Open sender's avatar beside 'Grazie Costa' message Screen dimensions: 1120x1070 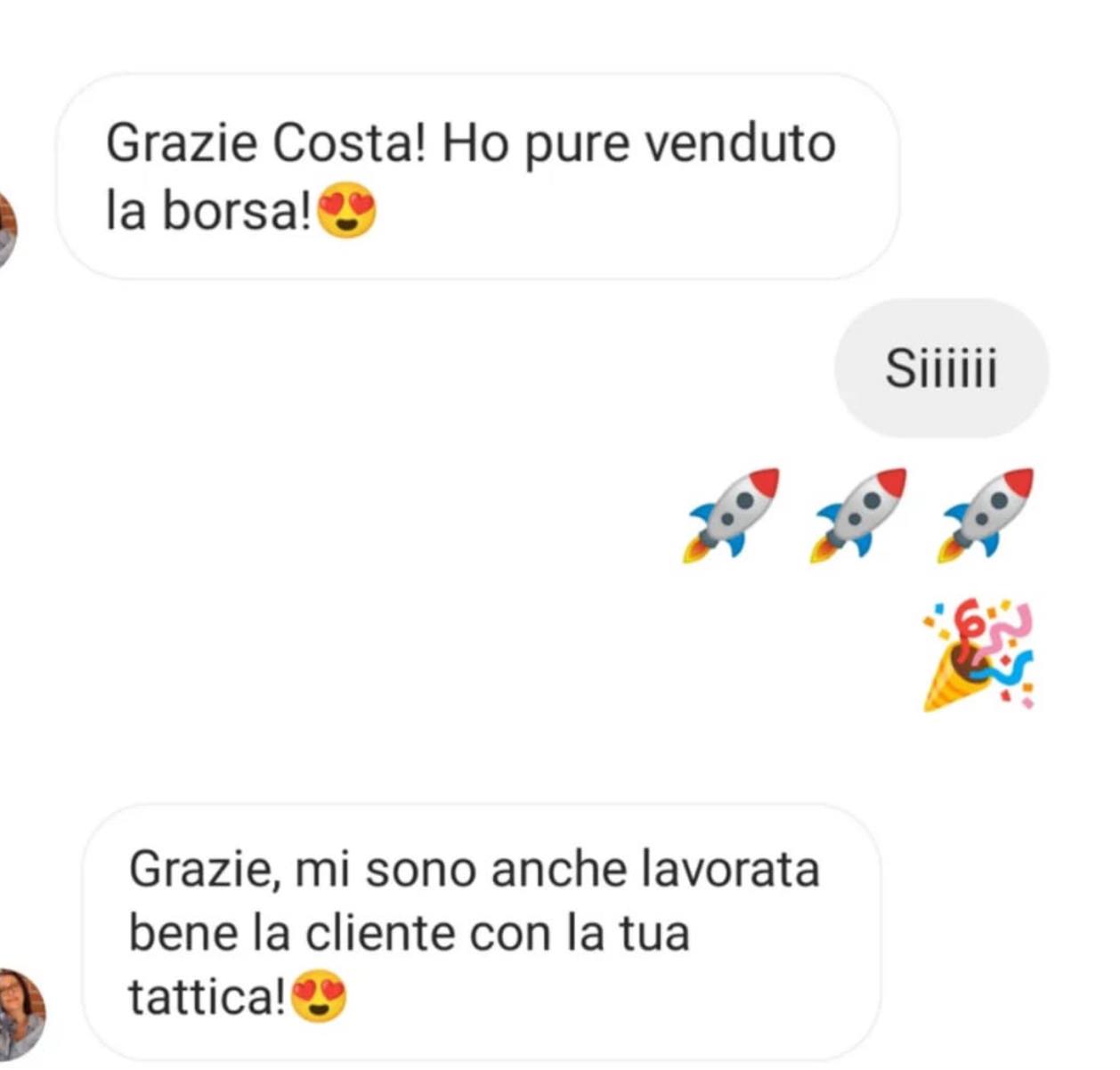(x=5, y=230)
